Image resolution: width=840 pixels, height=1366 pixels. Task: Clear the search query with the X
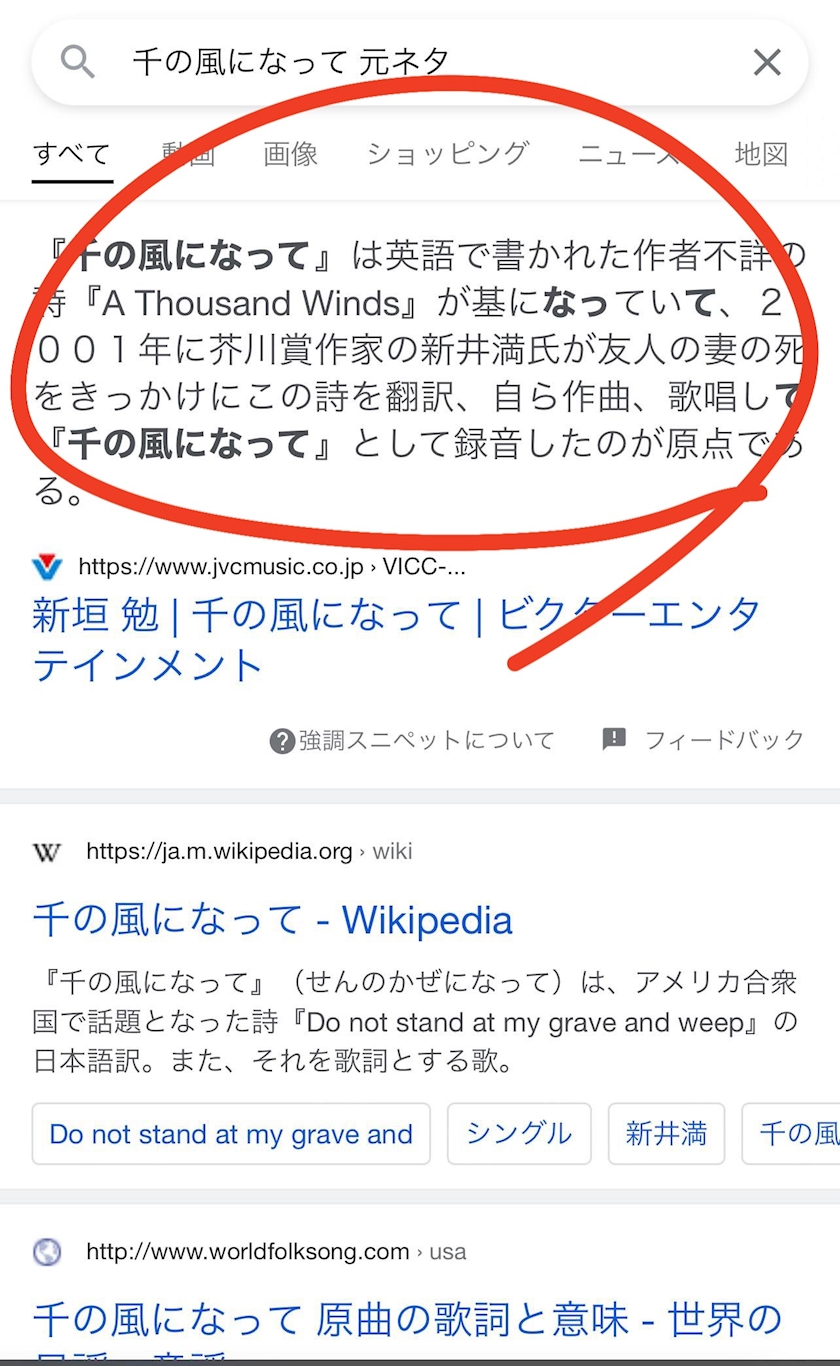click(x=767, y=63)
